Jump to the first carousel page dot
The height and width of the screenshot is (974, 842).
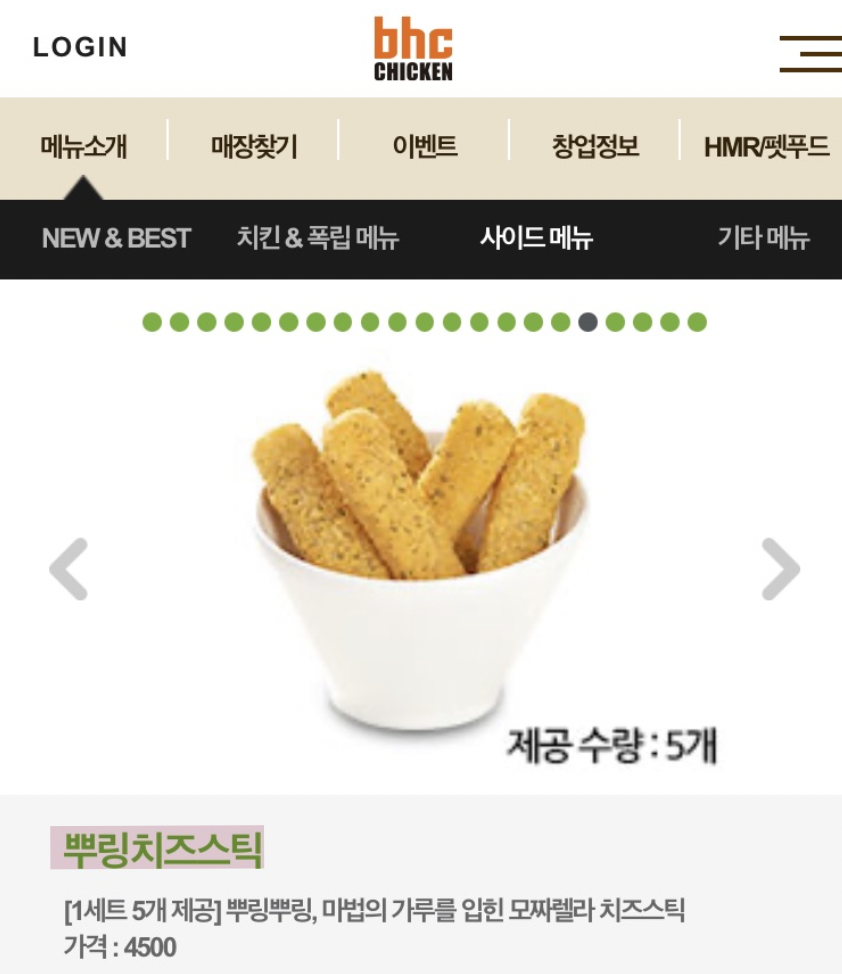[x=152, y=322]
